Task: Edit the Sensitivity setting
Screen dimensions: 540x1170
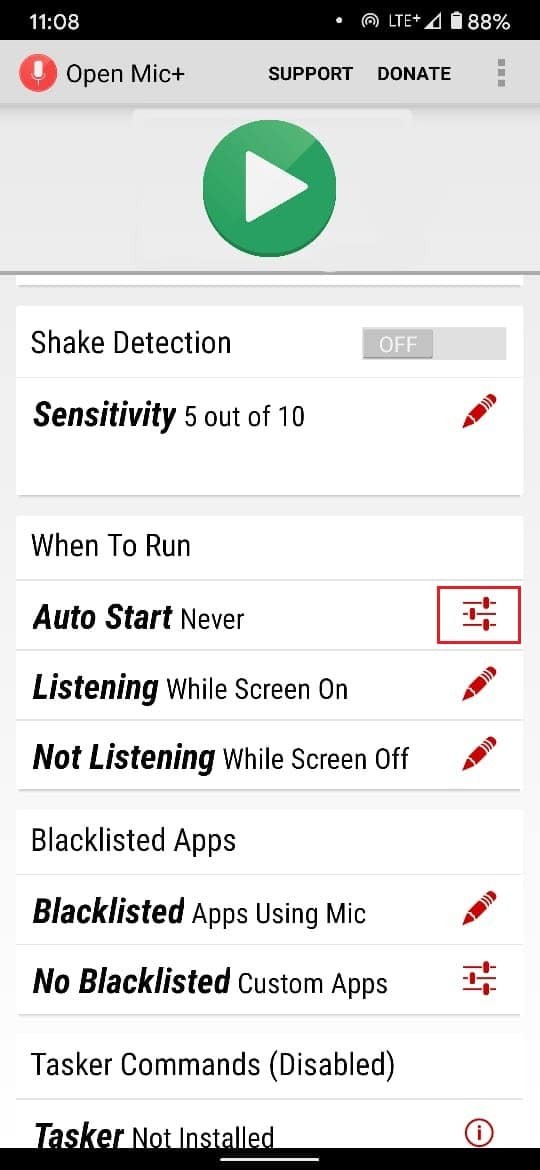Action: (x=479, y=412)
